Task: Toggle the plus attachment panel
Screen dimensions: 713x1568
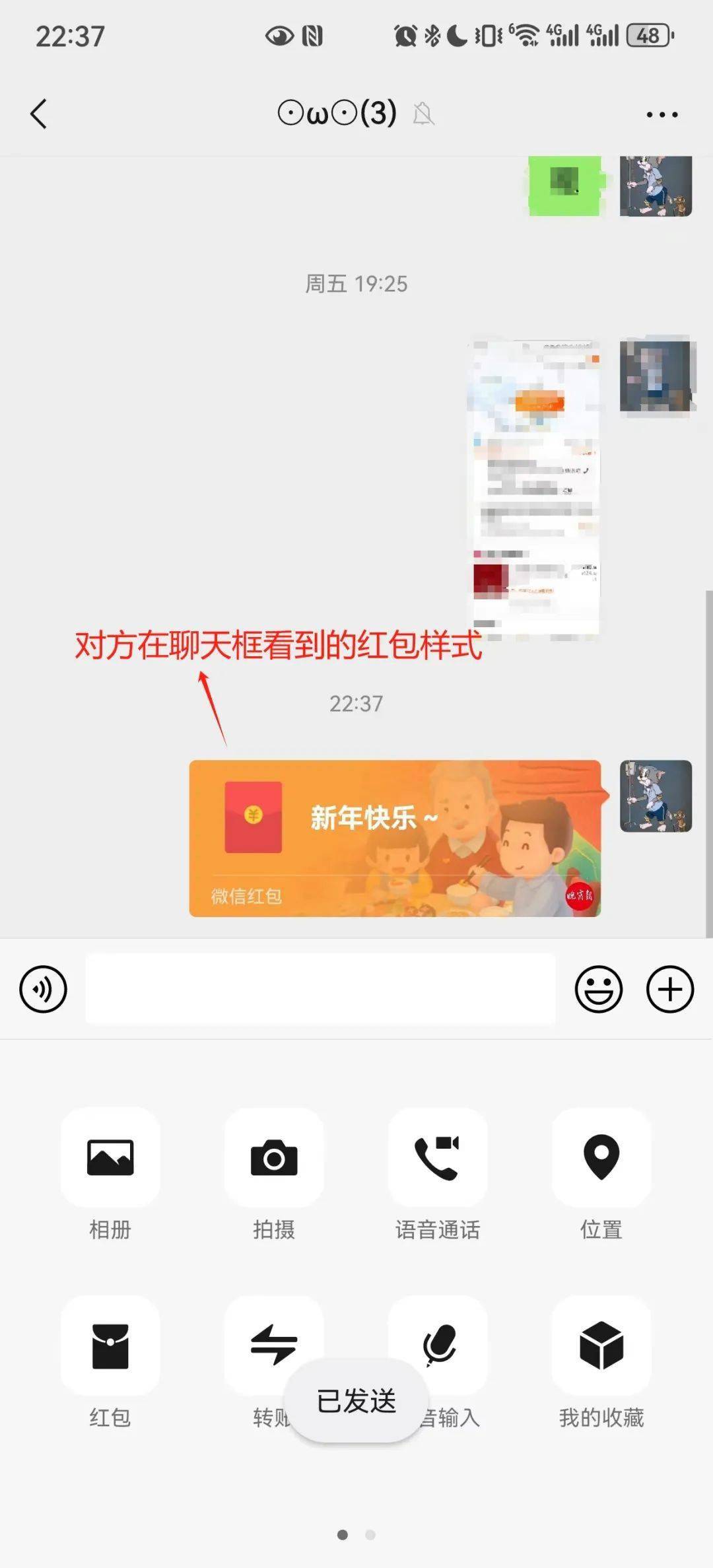Action: 669,989
